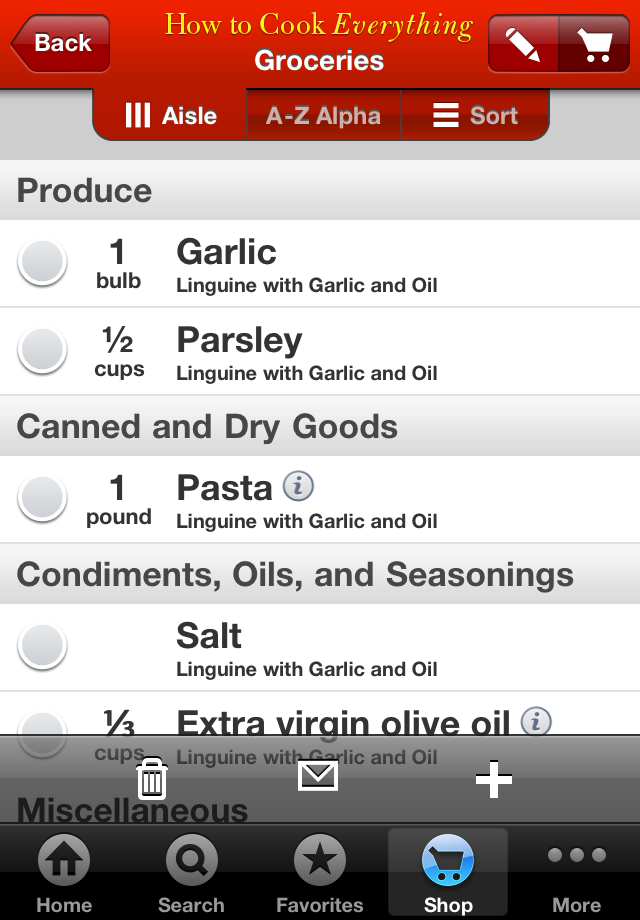640x920 pixels.
Task: Check off Garlic from the list
Action: [x=43, y=263]
